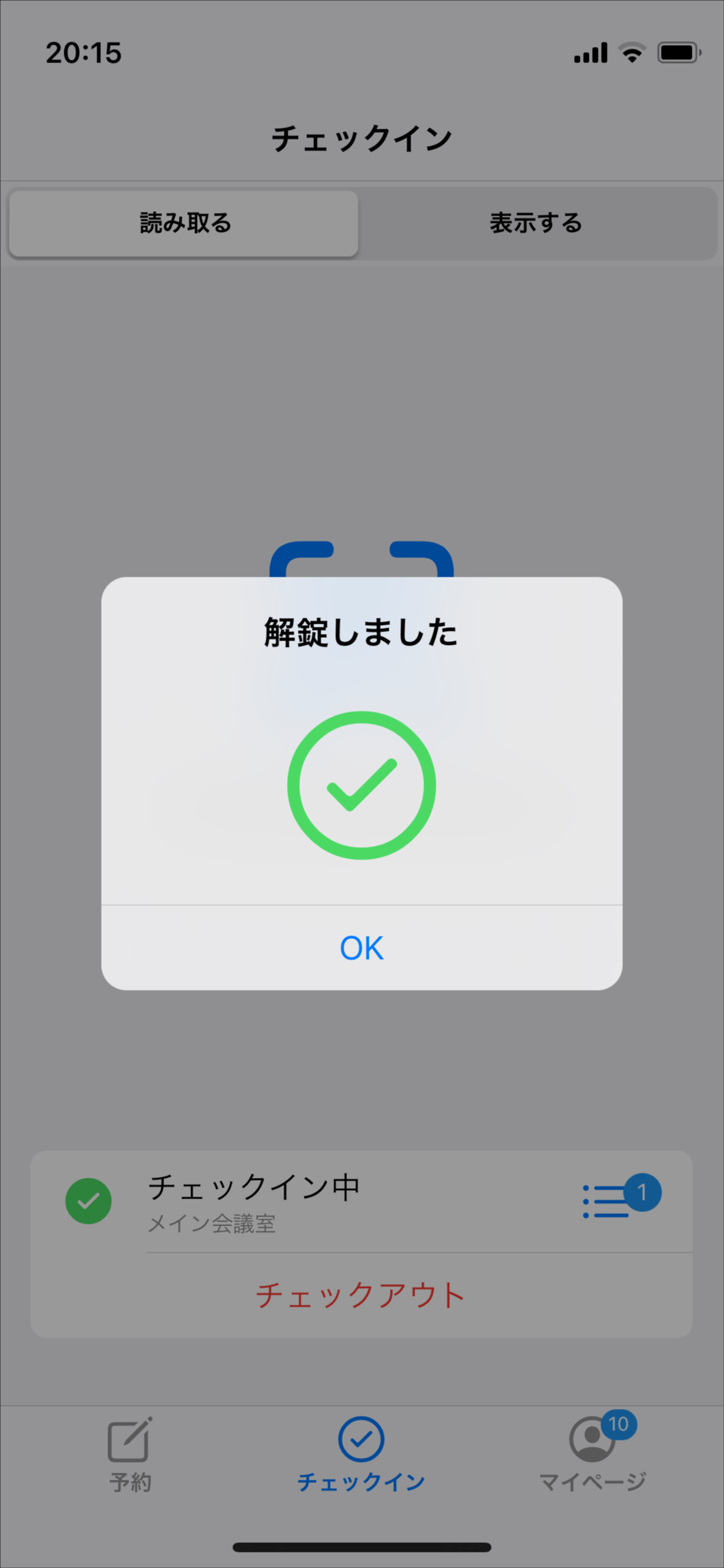Tap OK to dismiss the unlock dialog
Screen dimensions: 724x1568
click(x=362, y=947)
